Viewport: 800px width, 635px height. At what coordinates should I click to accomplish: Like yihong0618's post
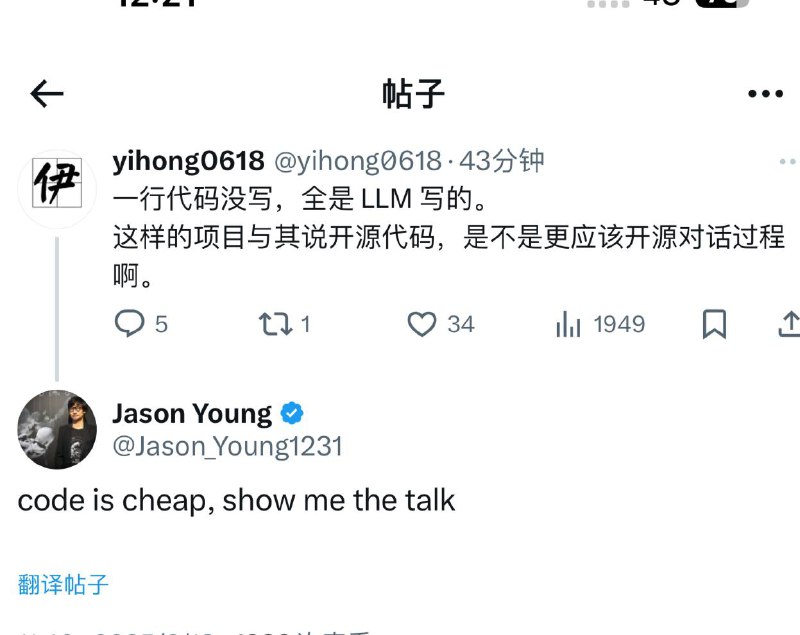coord(423,324)
